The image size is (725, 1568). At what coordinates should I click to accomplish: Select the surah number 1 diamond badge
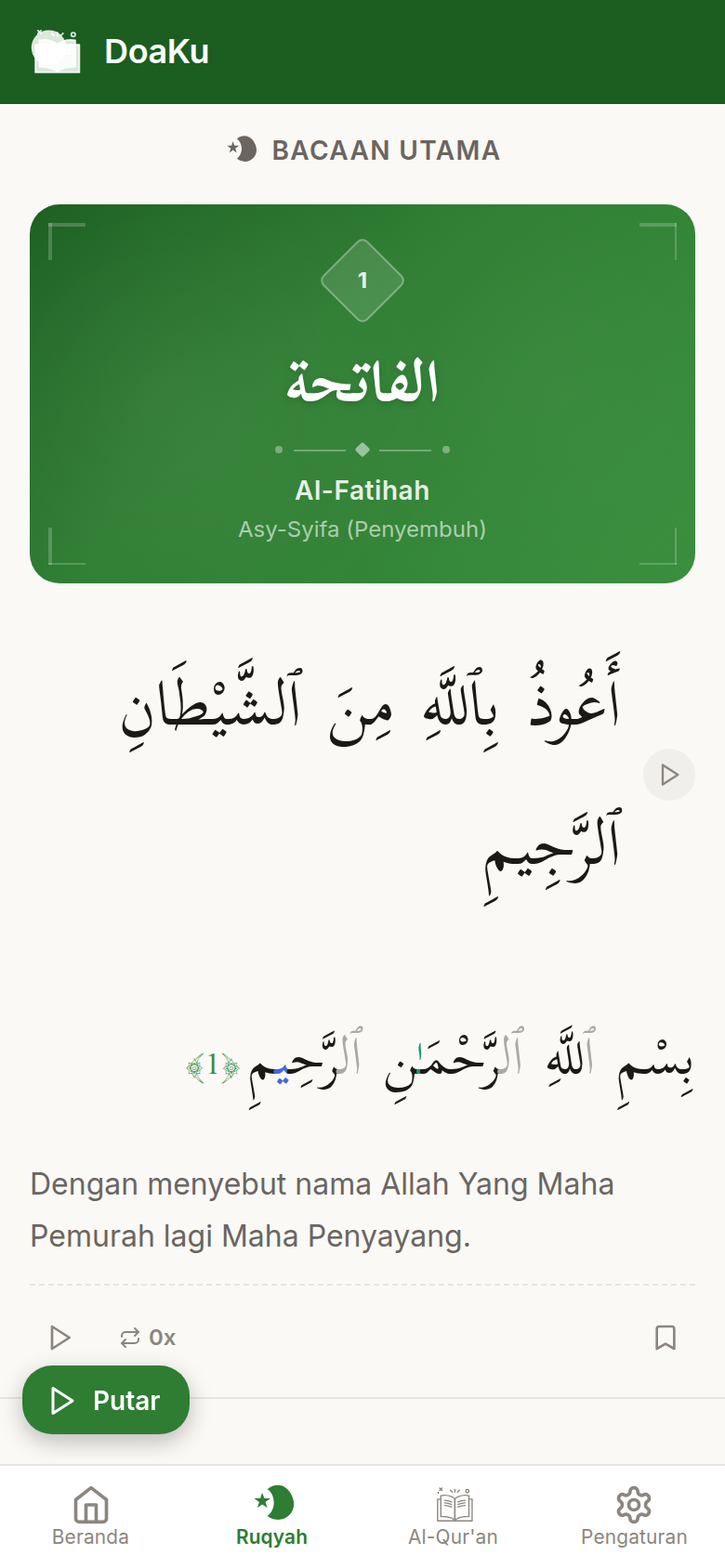coord(362,280)
